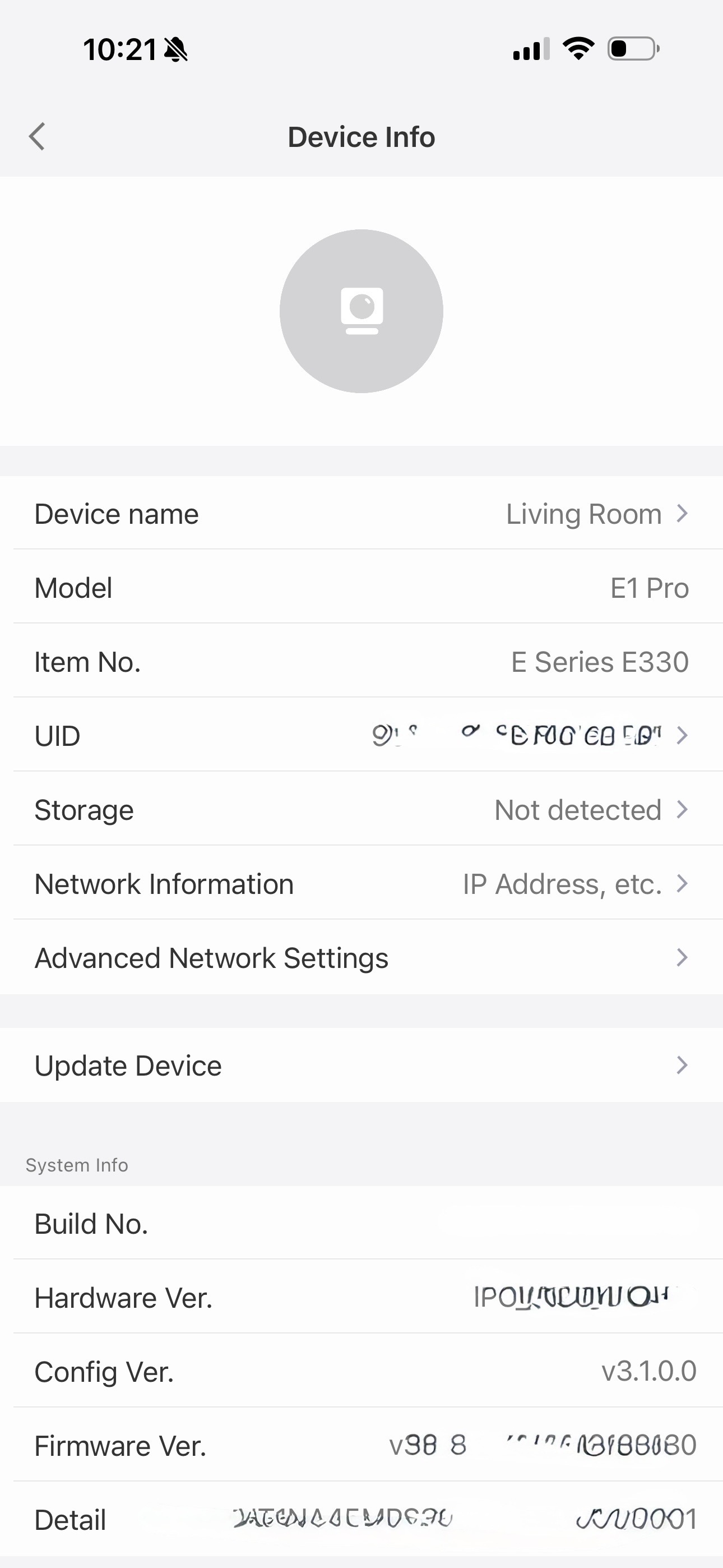Start Update Device
The image size is (723, 1568).
coord(361,1065)
